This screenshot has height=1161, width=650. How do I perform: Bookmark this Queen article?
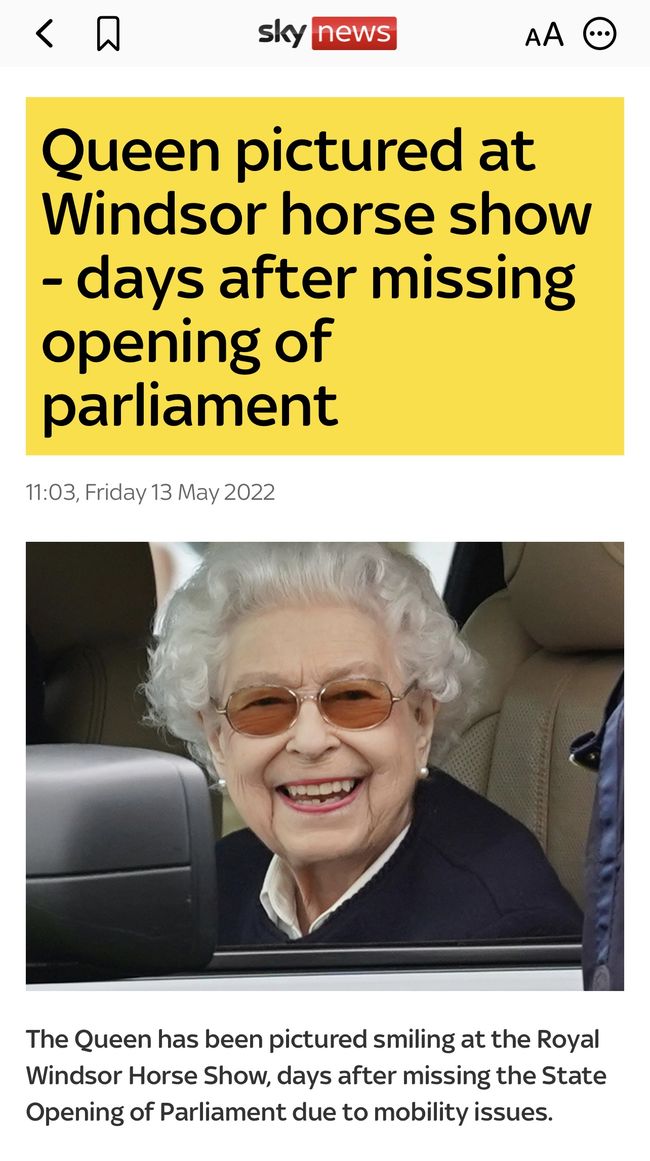click(x=108, y=34)
